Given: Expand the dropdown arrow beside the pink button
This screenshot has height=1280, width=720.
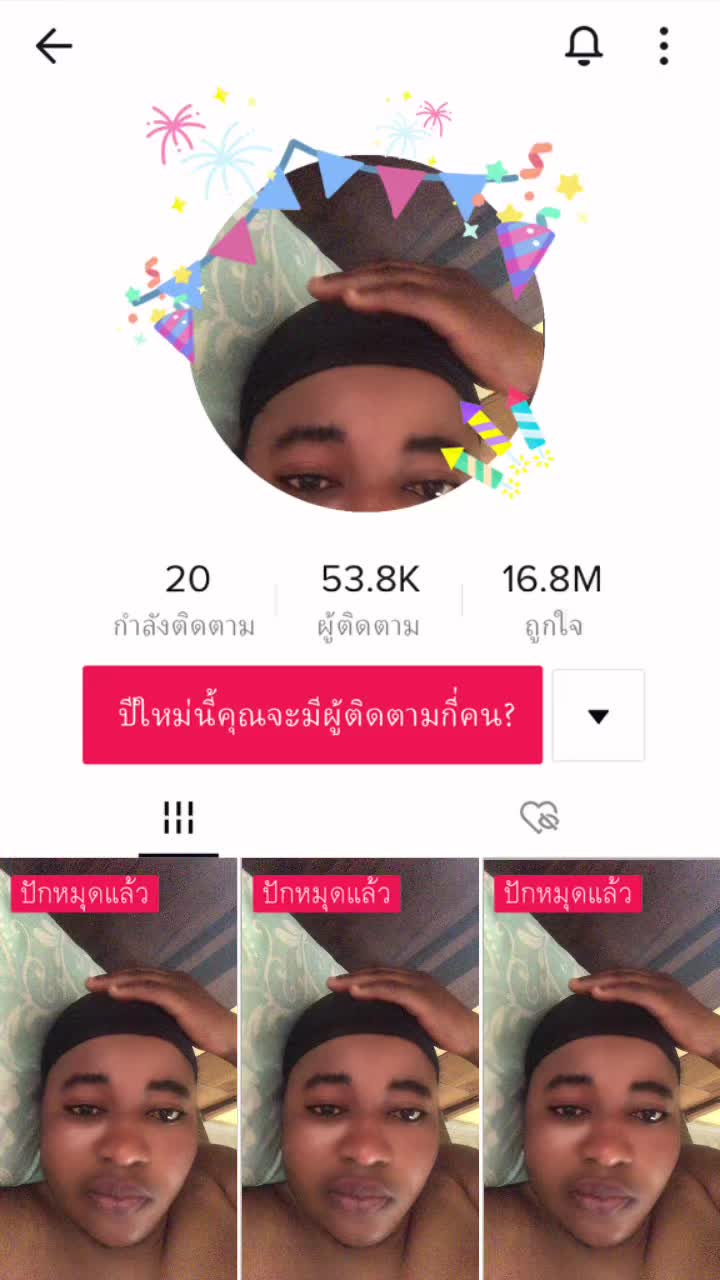Looking at the screenshot, I should (598, 715).
